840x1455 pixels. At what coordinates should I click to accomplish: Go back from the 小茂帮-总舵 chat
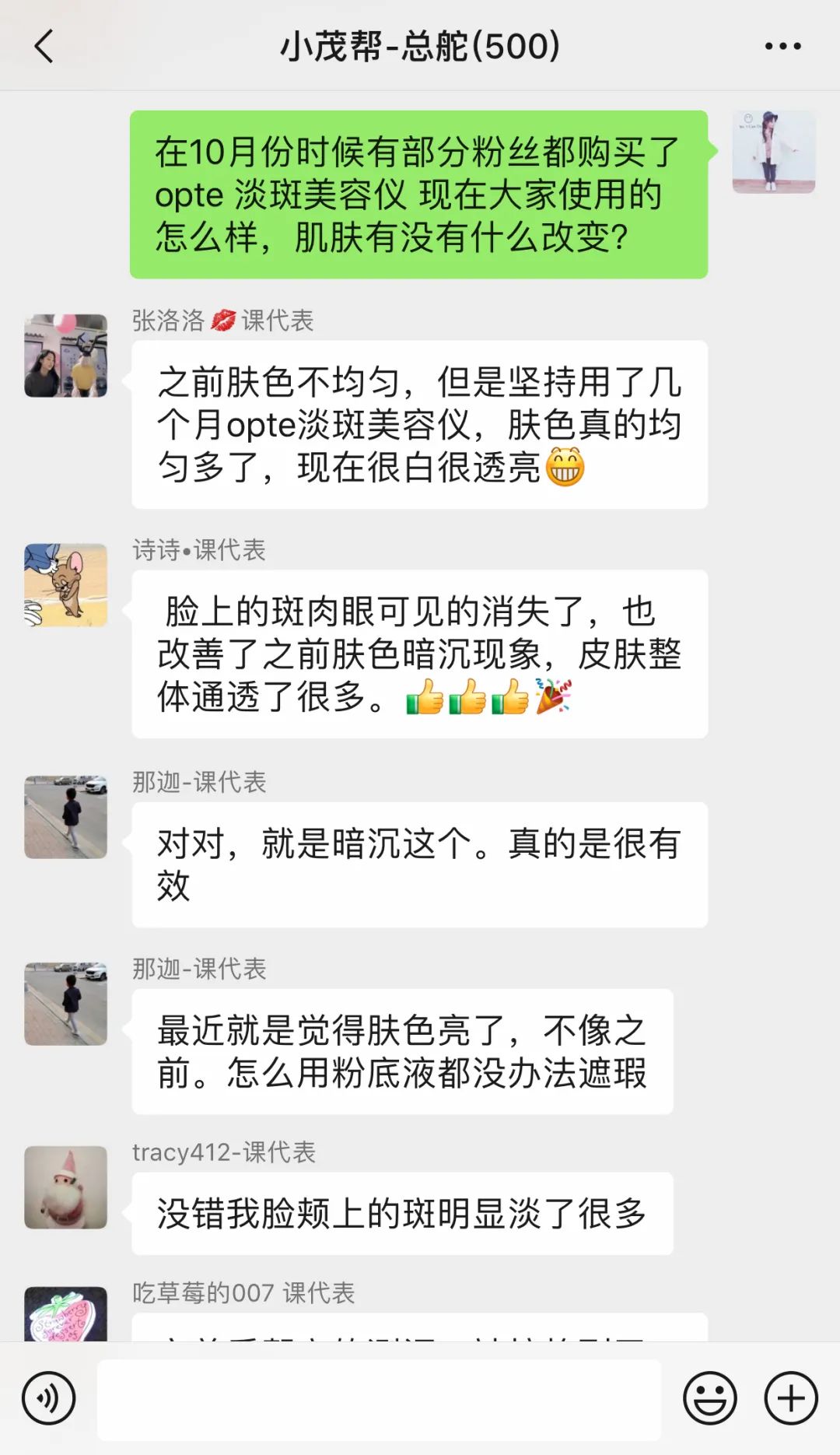44,47
